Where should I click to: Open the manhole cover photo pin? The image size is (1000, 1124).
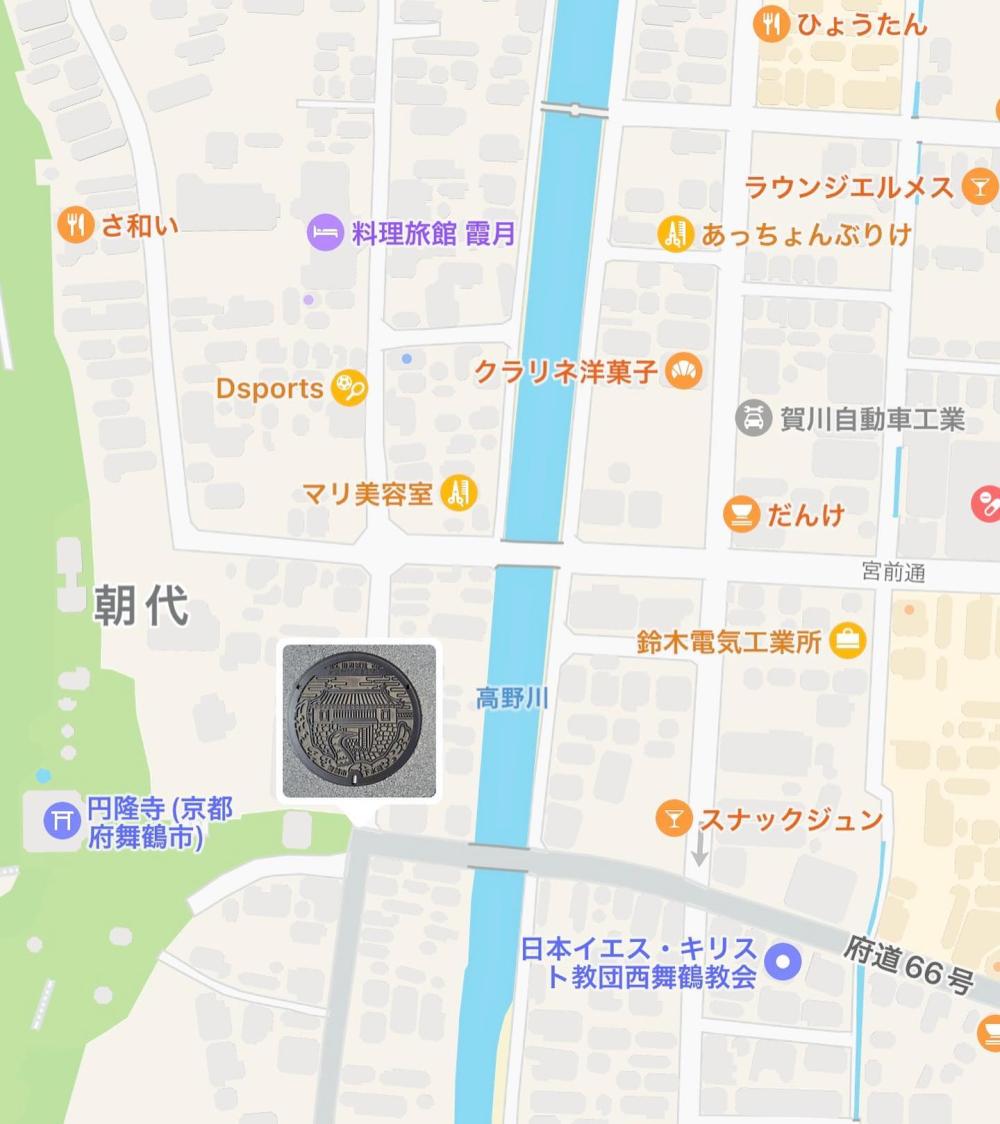point(359,721)
